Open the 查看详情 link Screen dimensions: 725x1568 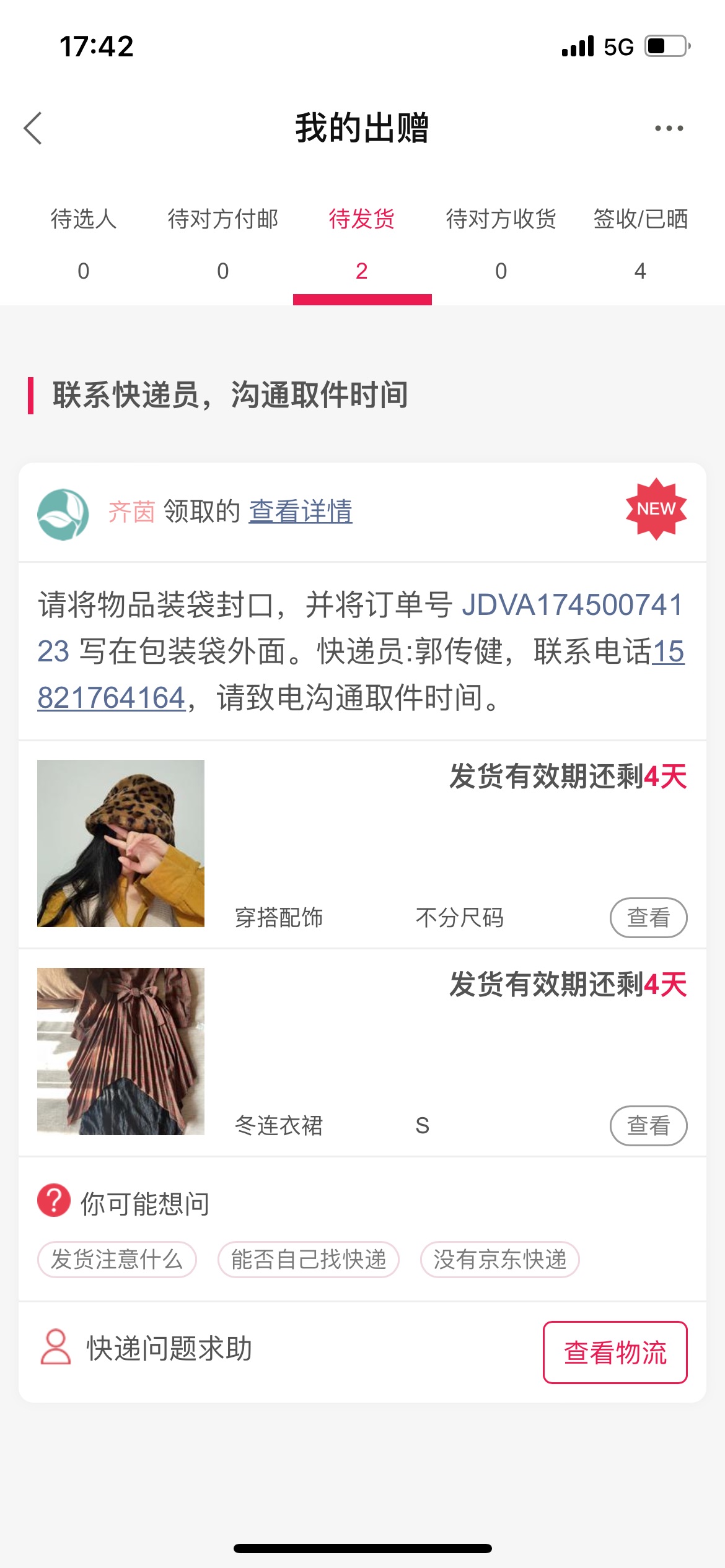pyautogui.click(x=301, y=512)
